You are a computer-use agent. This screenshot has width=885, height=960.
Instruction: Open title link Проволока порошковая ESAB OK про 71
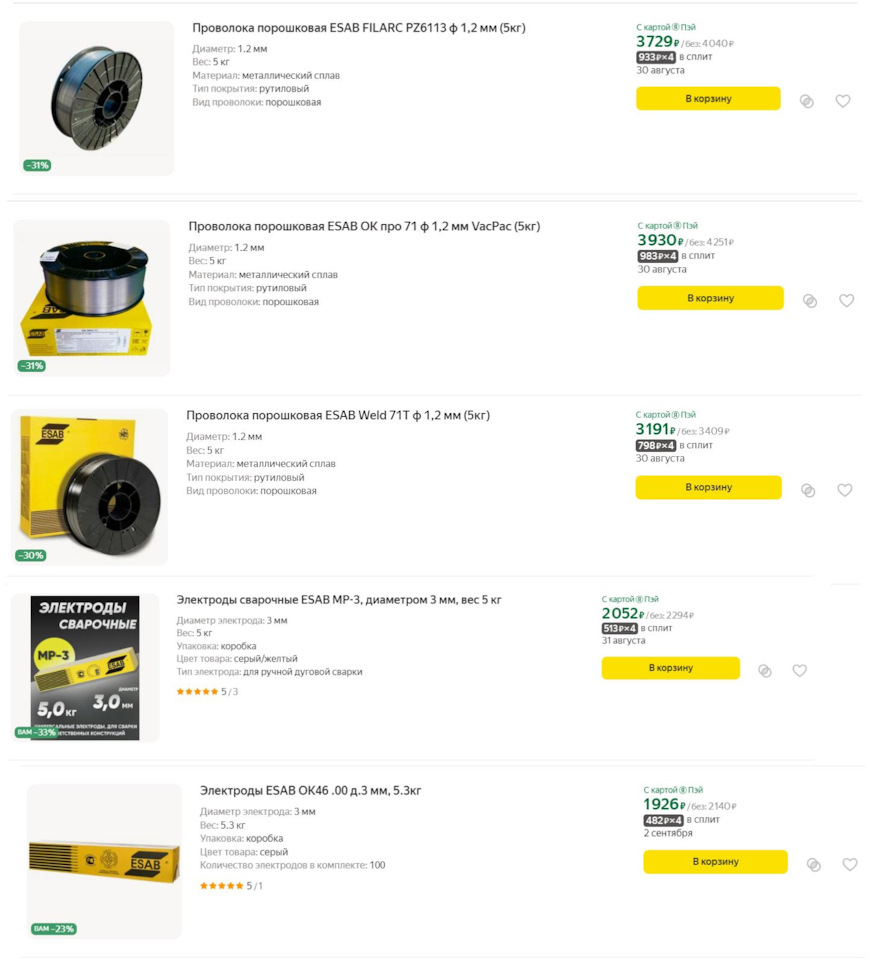364,226
